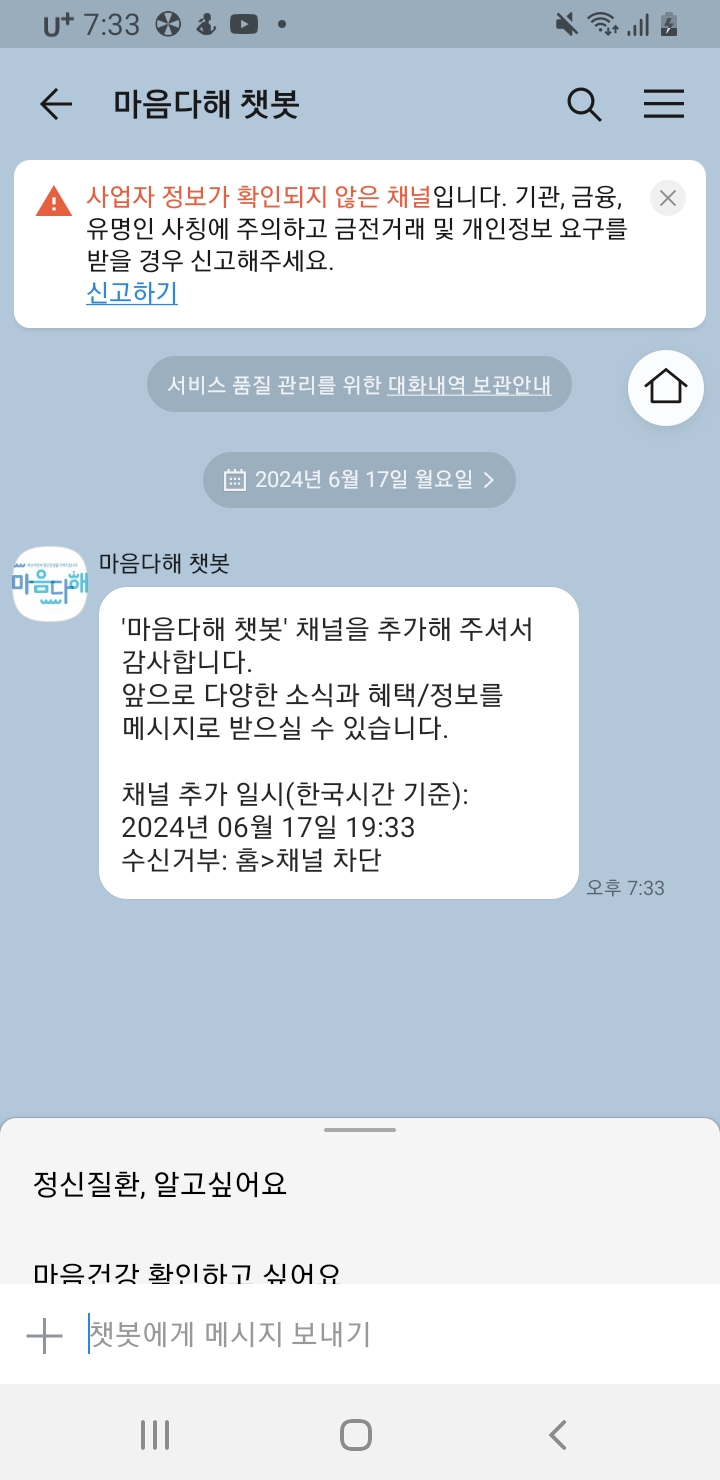Tap the system home button
Image resolution: width=720 pixels, height=1480 pixels.
pyautogui.click(x=356, y=1435)
